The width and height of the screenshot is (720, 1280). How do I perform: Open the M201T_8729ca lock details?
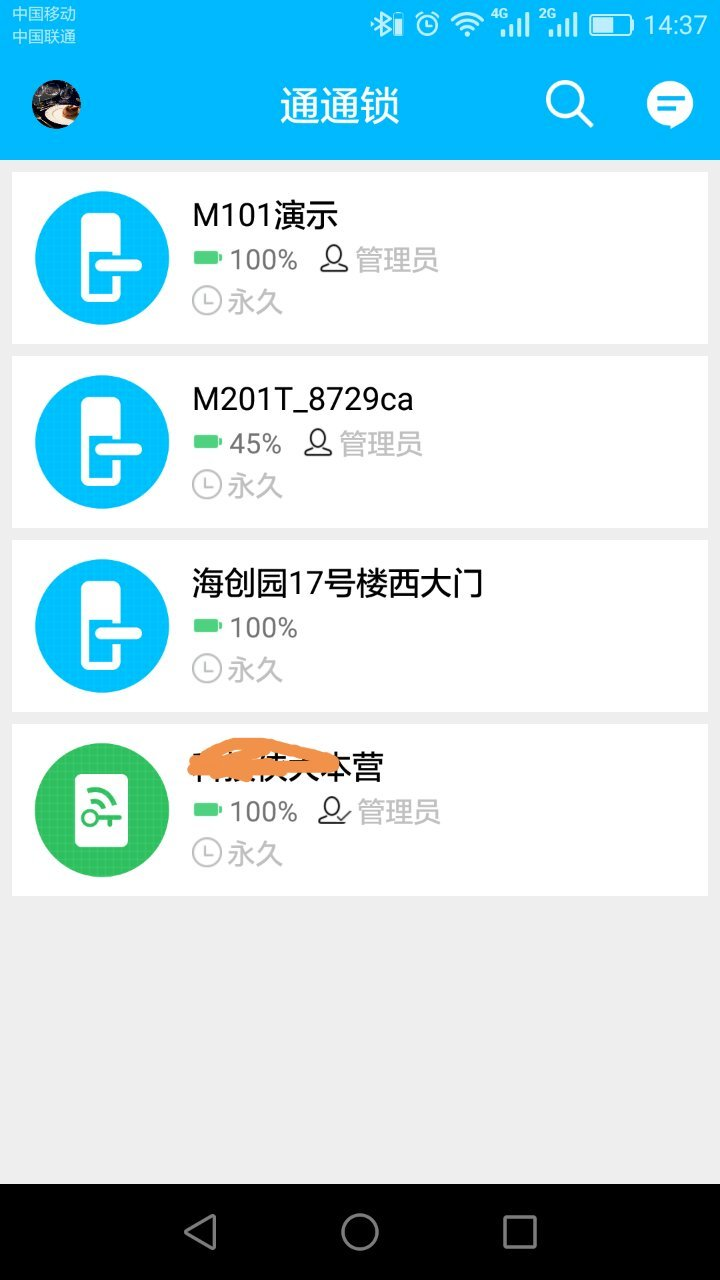point(360,441)
